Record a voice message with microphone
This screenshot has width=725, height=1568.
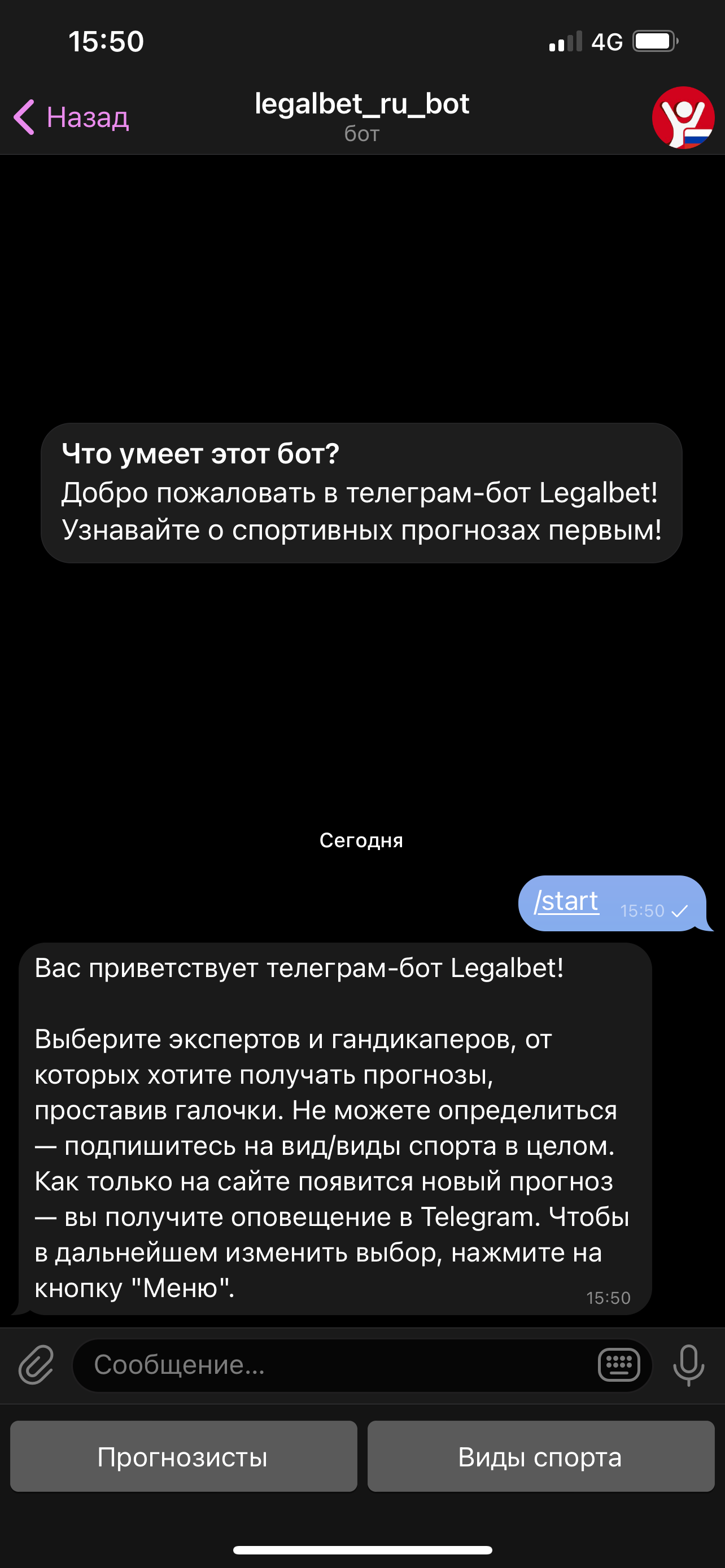pos(688,1365)
